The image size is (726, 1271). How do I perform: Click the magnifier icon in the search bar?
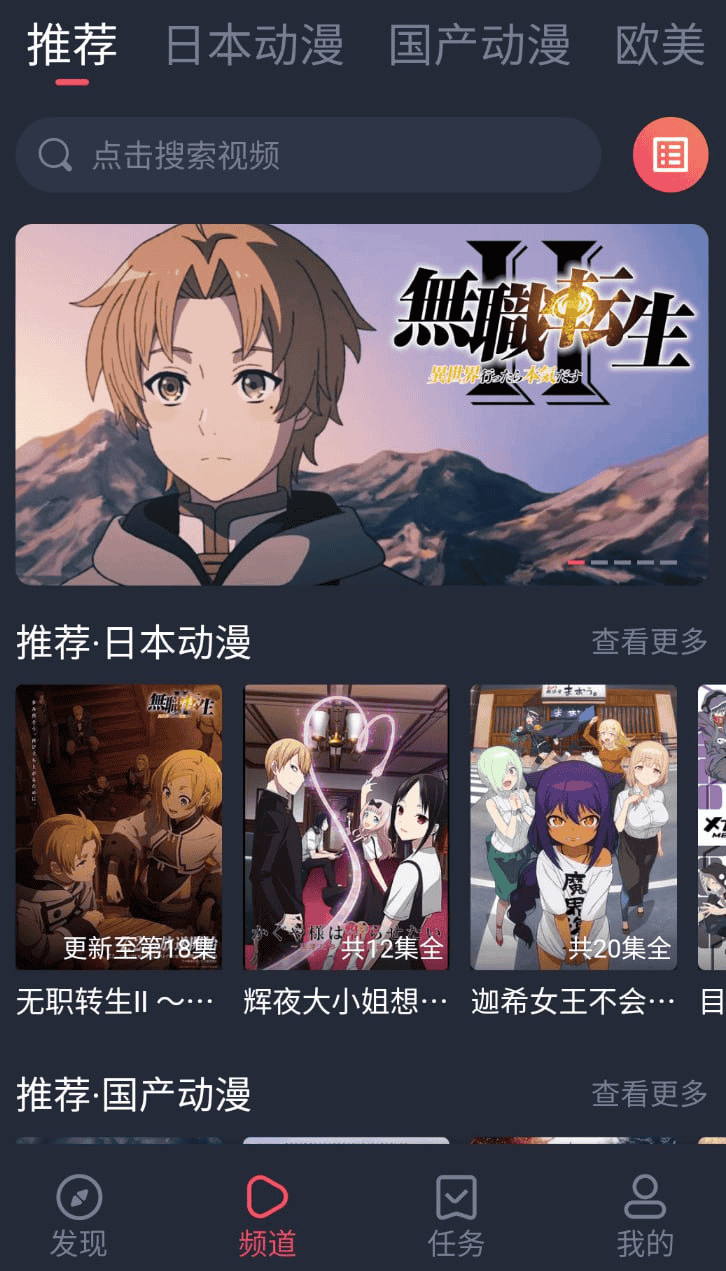pyautogui.click(x=52, y=156)
